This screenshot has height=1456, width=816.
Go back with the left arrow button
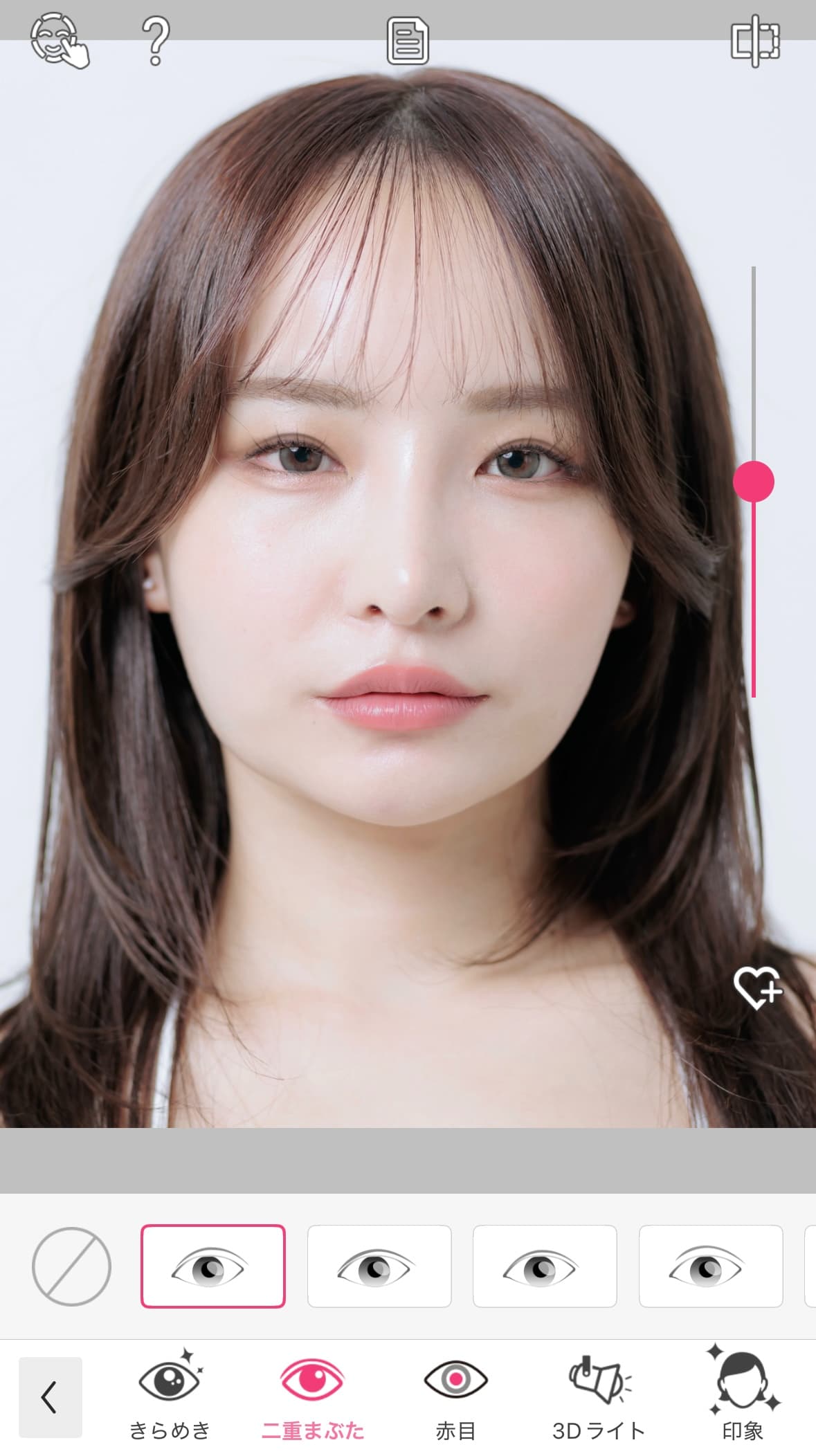click(x=50, y=1397)
